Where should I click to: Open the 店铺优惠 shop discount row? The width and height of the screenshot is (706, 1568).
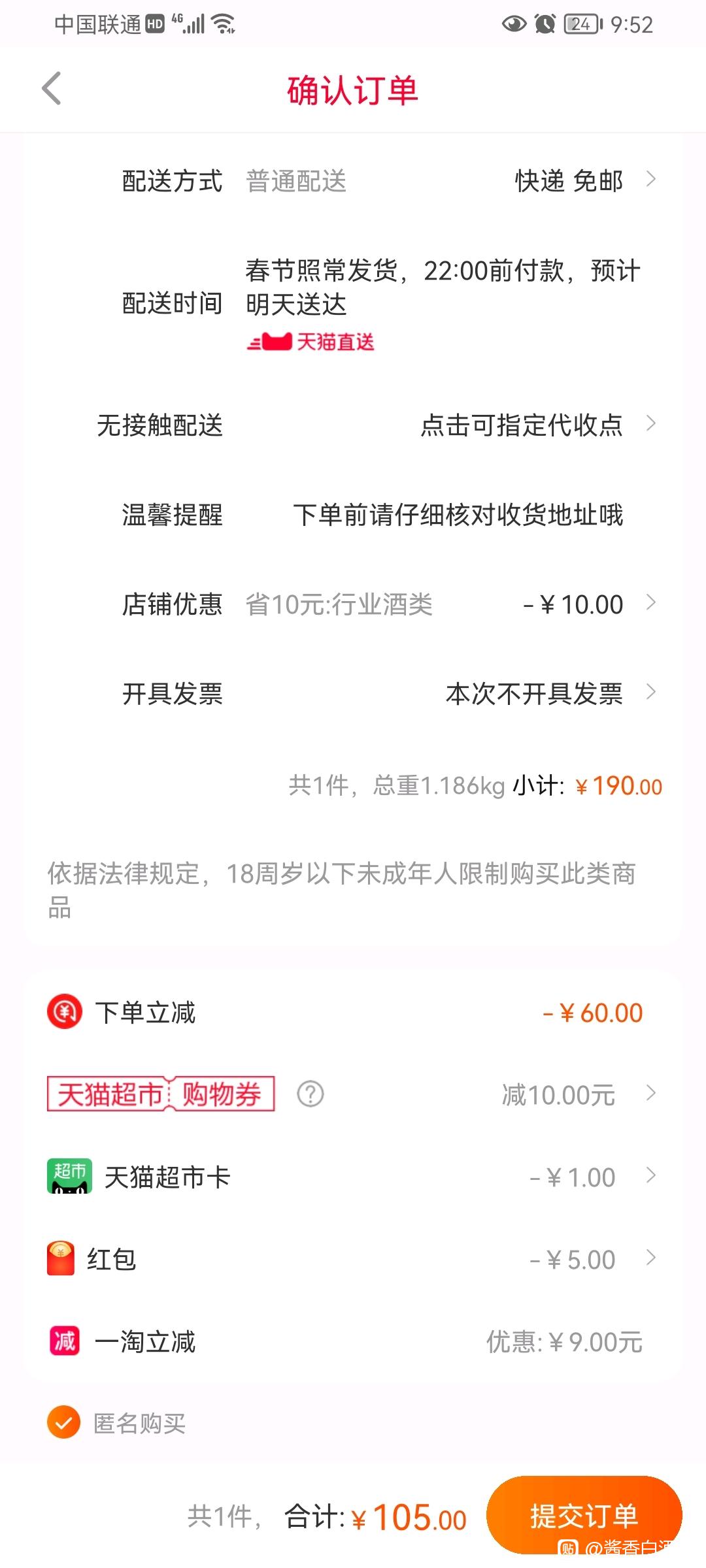[353, 604]
